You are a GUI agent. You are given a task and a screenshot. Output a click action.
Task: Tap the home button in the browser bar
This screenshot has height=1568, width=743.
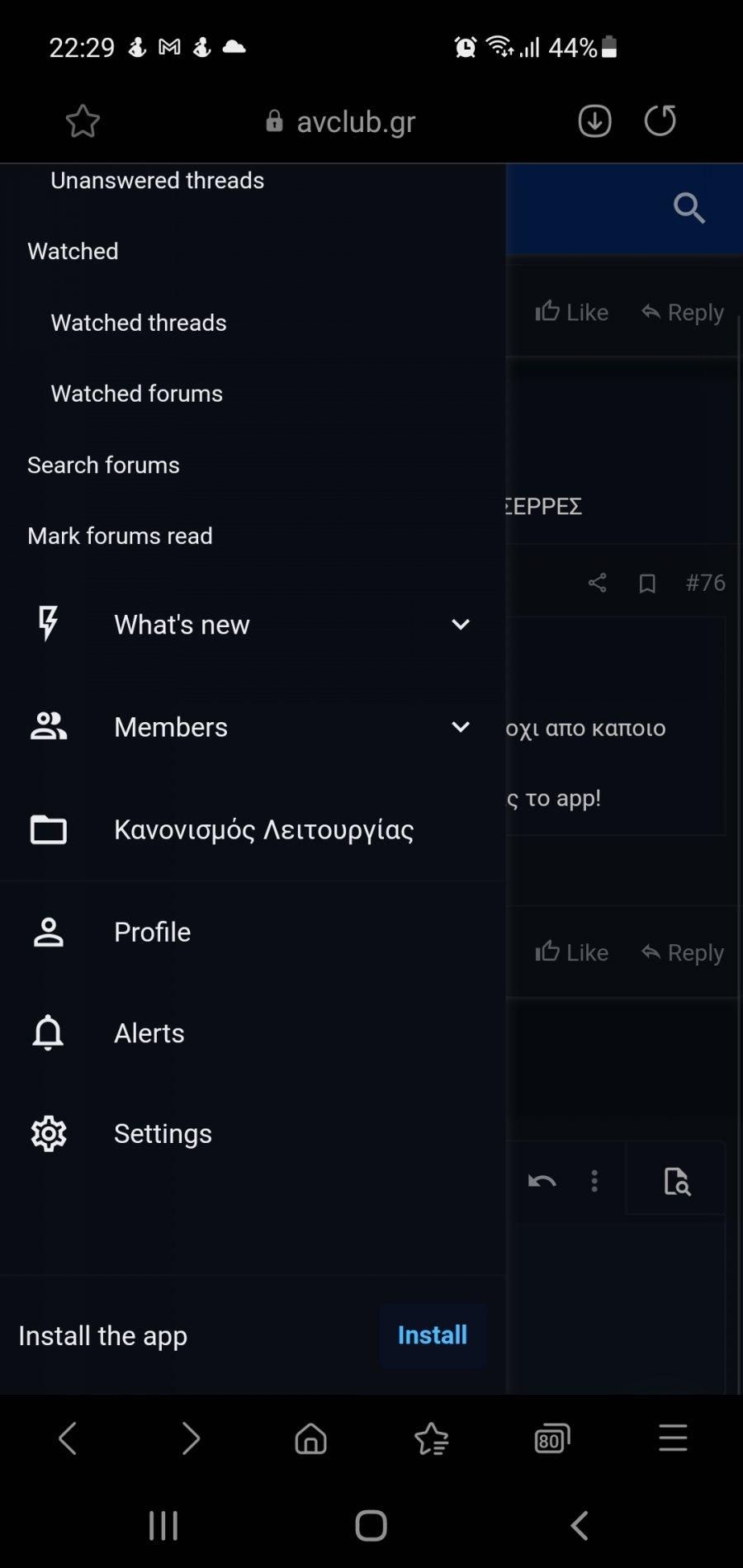coord(310,1438)
